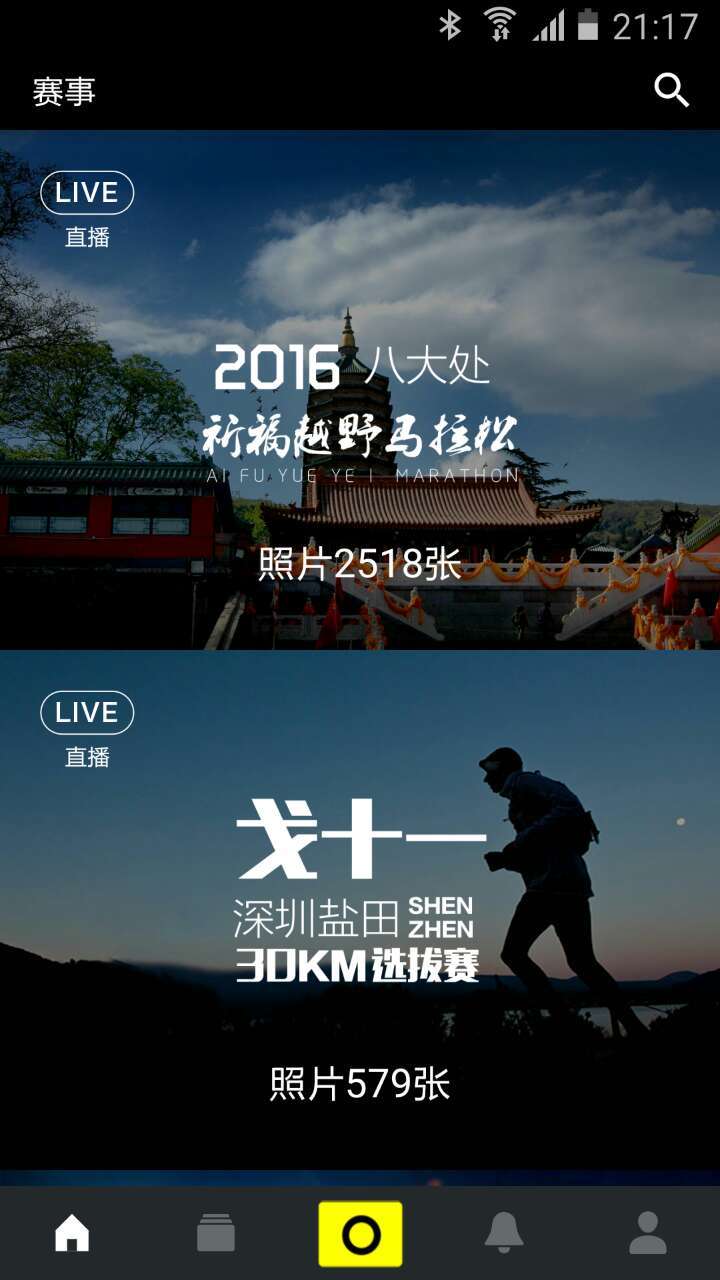Open the notifications bell tab
This screenshot has height=1280, width=720.
[x=504, y=1233]
